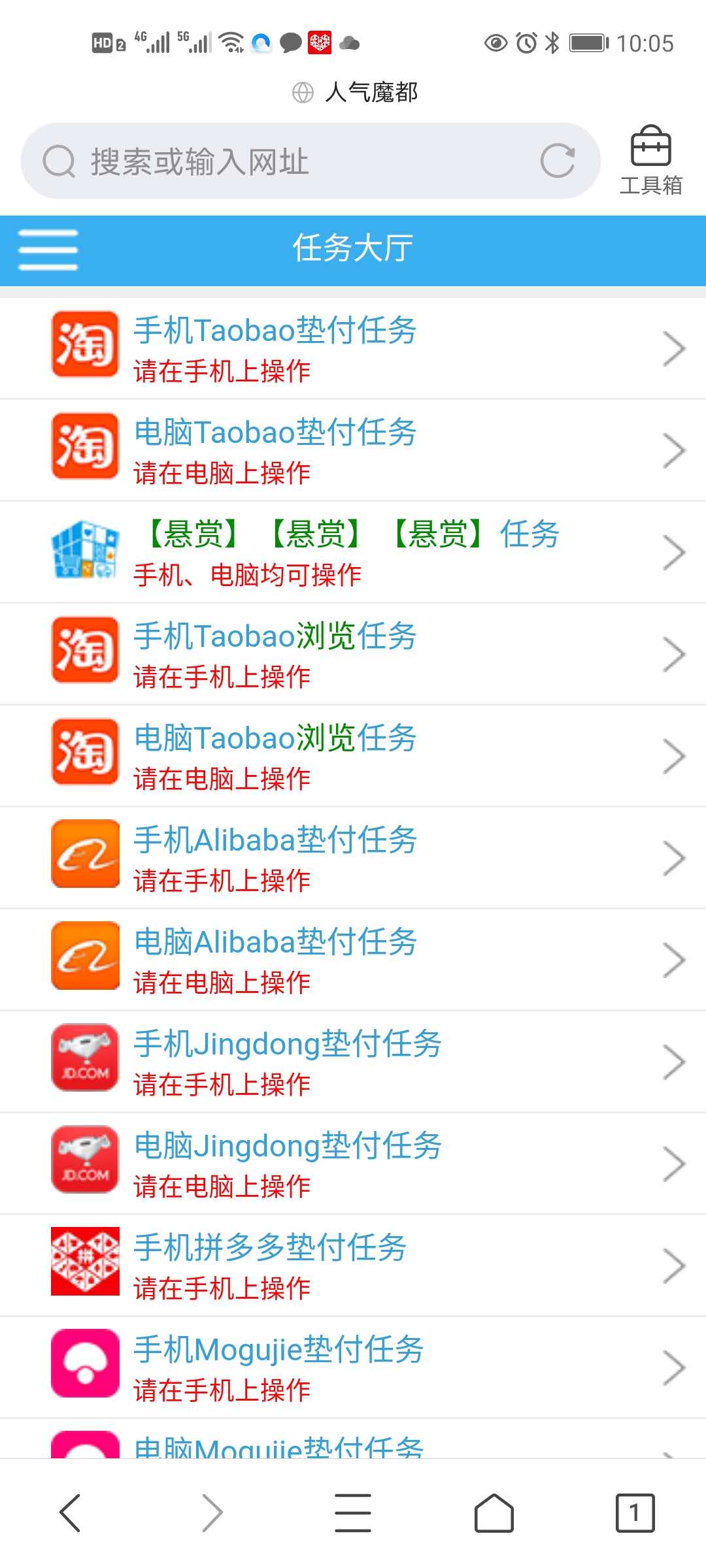This screenshot has width=706, height=1568.
Task: Choose 手机Jingdong垫付任务
Action: 353,1062
